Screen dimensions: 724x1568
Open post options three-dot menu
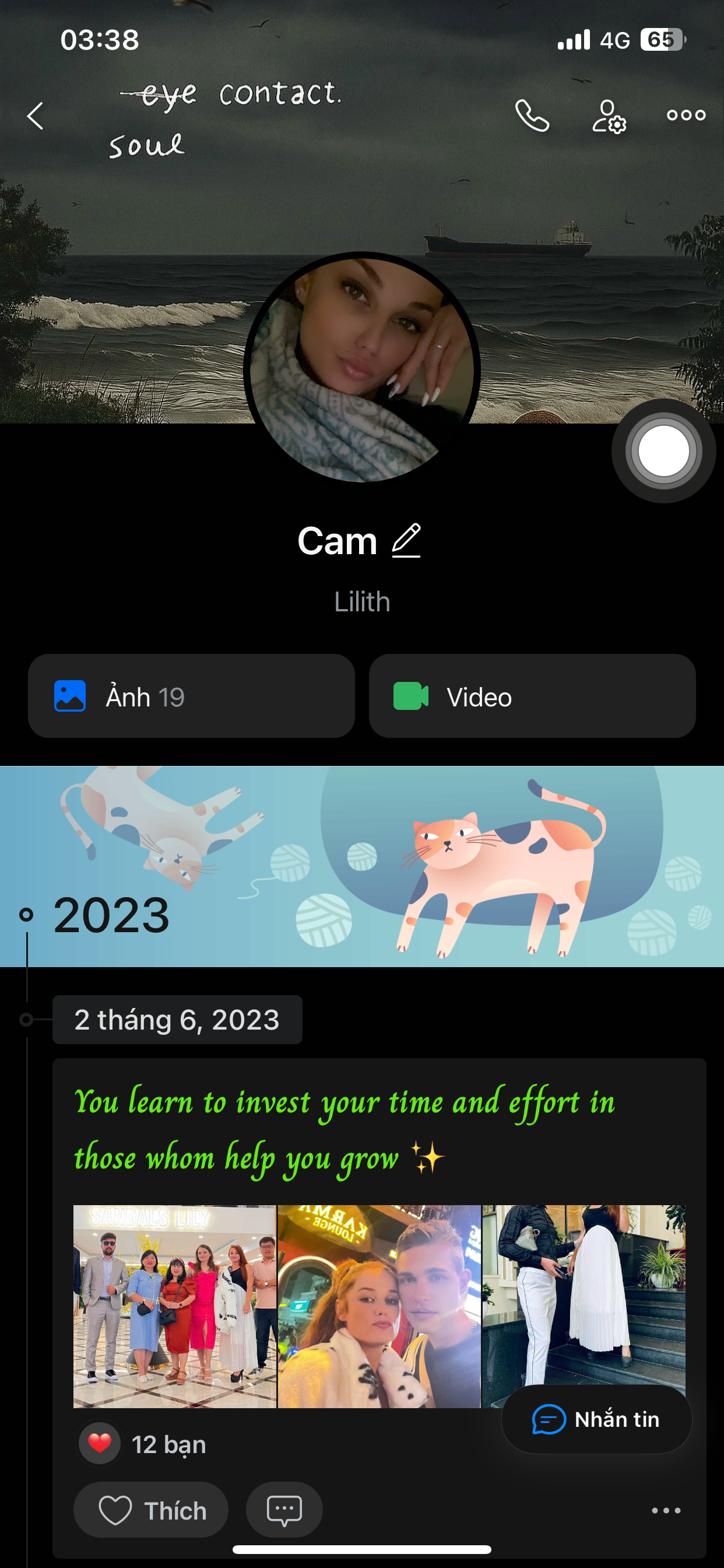(666, 1510)
